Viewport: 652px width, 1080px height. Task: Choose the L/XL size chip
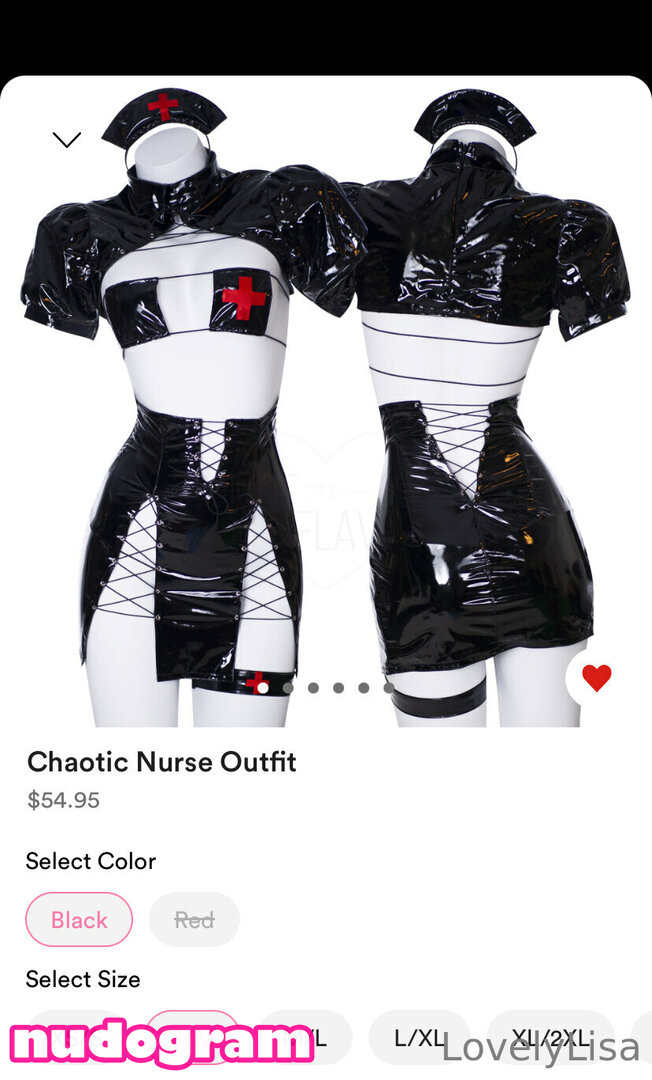click(419, 1037)
